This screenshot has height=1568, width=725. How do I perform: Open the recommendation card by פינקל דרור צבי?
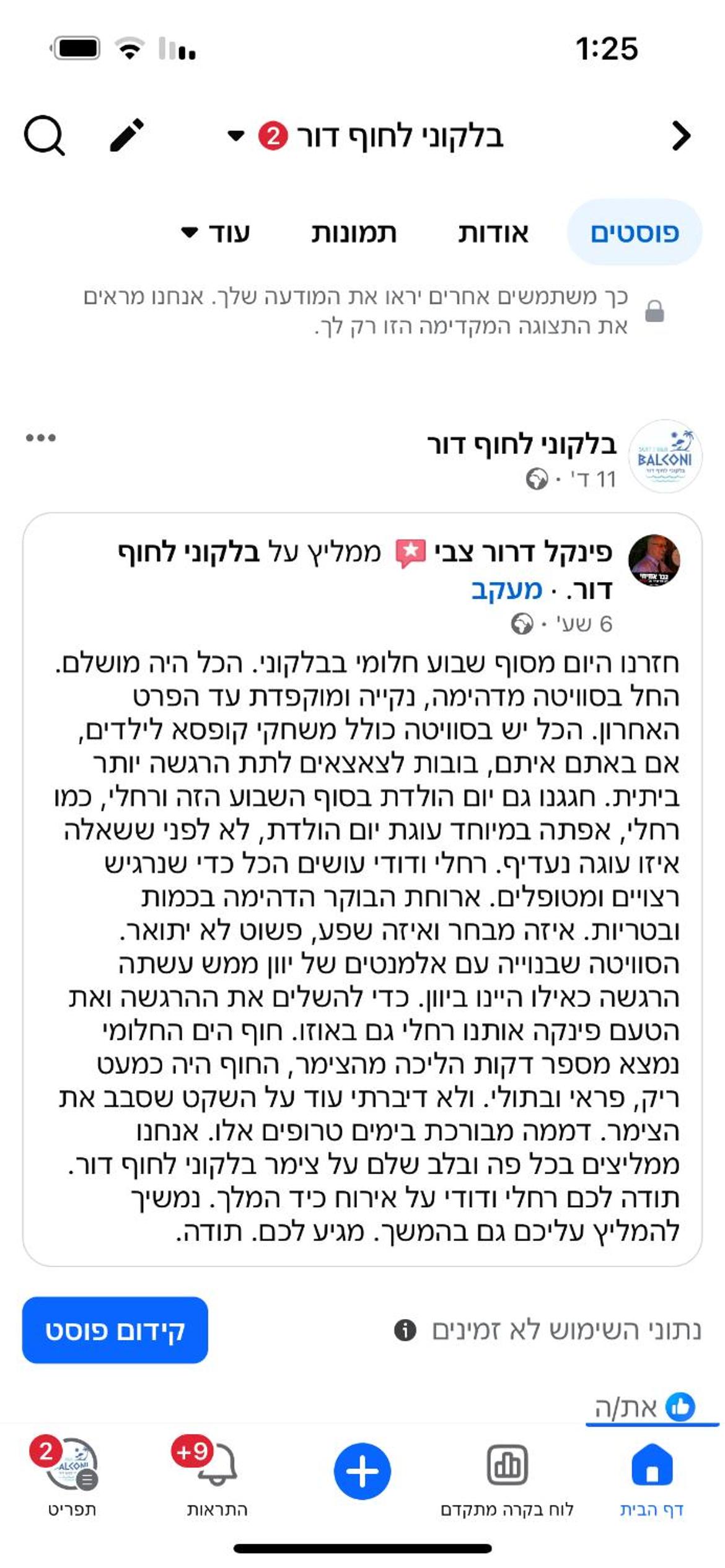[362, 890]
